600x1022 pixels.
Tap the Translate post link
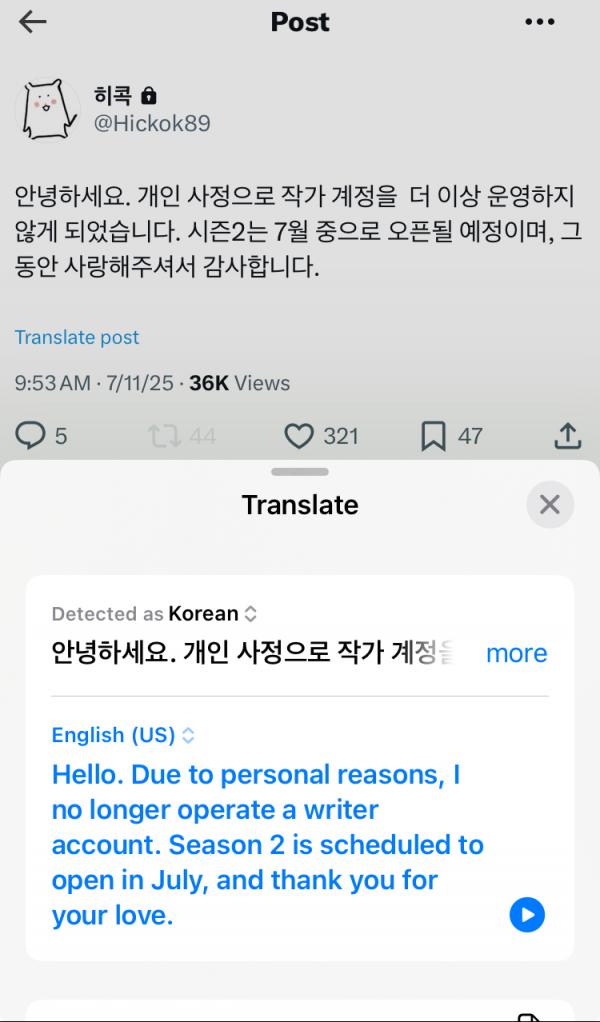pos(77,337)
